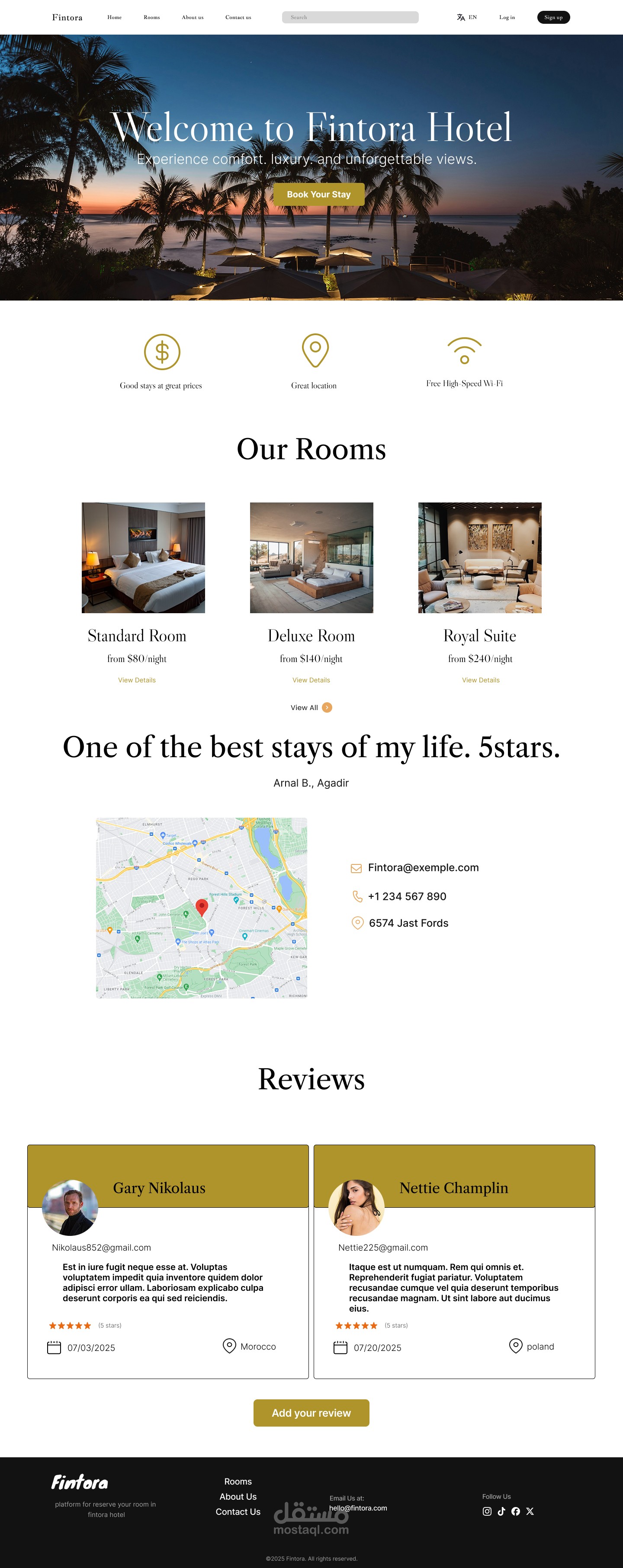Screen dimensions: 623x1568
Task: View details of the Royal Suite
Action: tap(481, 680)
